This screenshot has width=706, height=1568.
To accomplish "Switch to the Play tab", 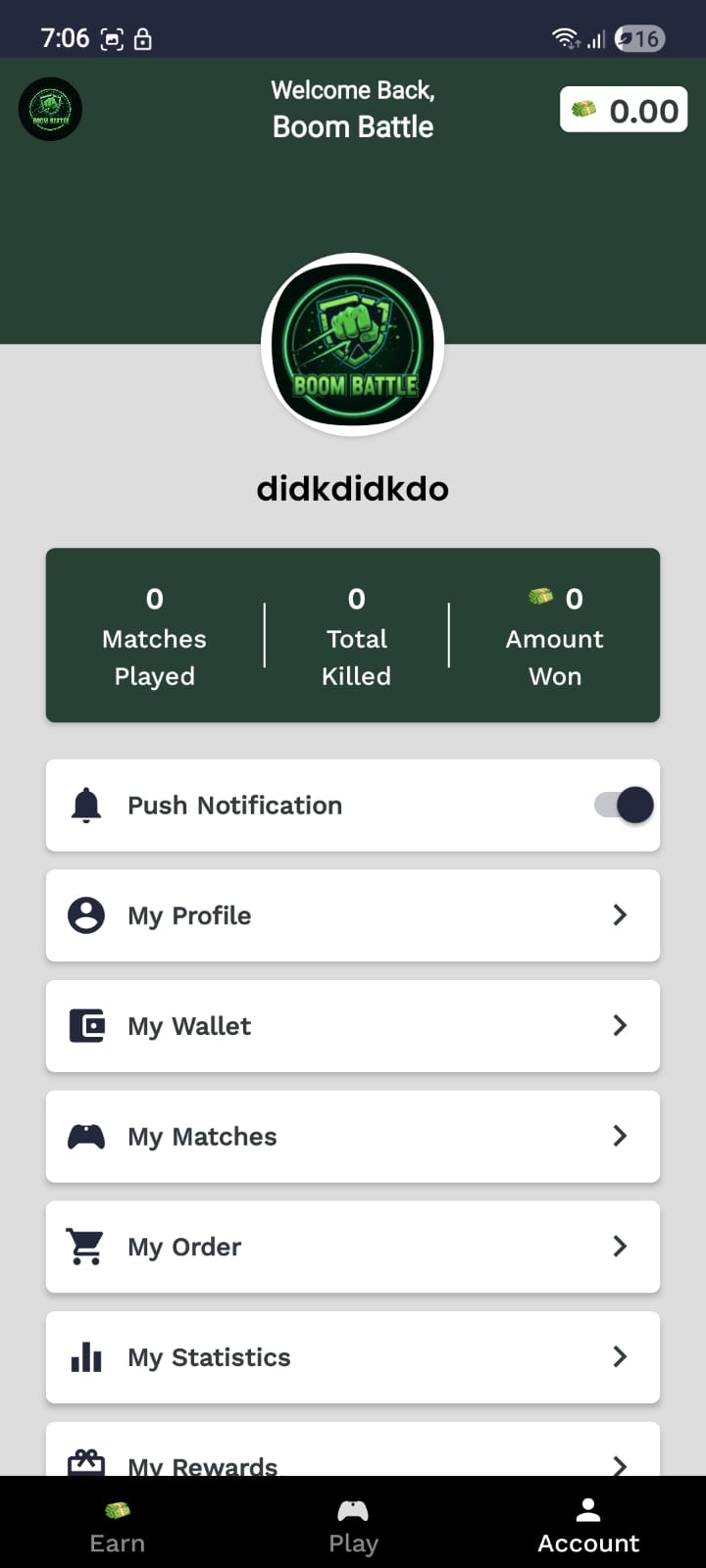I will point(353,1527).
